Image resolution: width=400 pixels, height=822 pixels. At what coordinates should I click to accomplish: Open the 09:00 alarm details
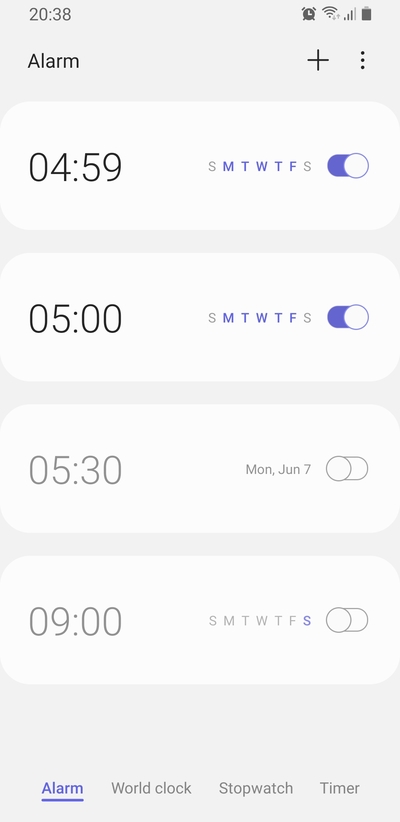pos(200,620)
